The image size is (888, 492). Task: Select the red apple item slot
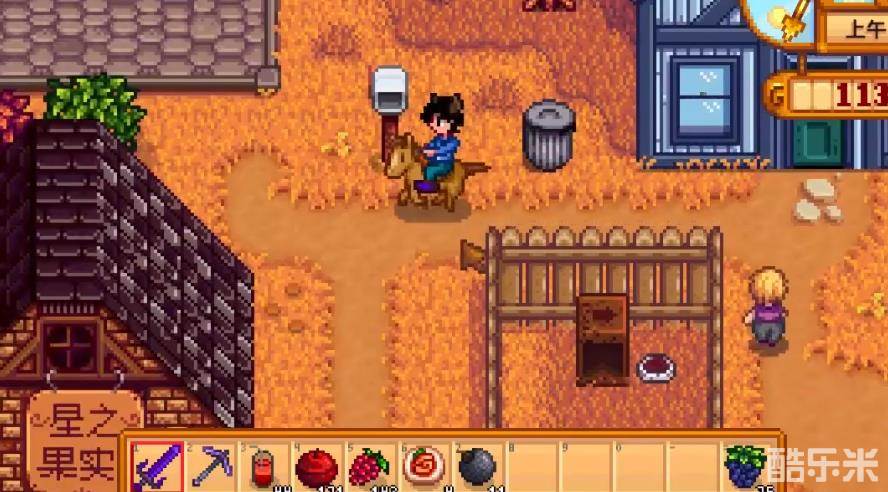(x=316, y=467)
